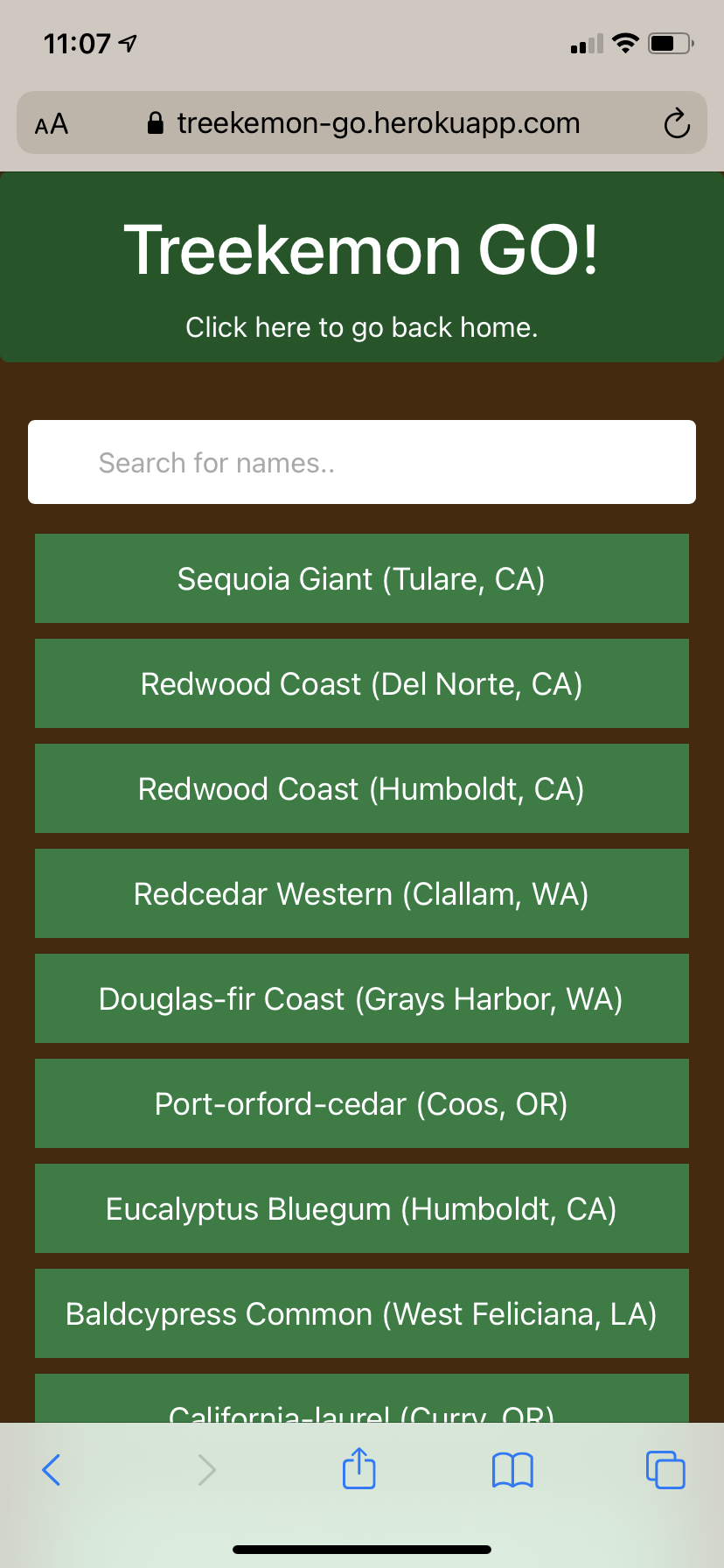Open Safari bookmarks
This screenshot has height=1568, width=724.
coord(512,1470)
